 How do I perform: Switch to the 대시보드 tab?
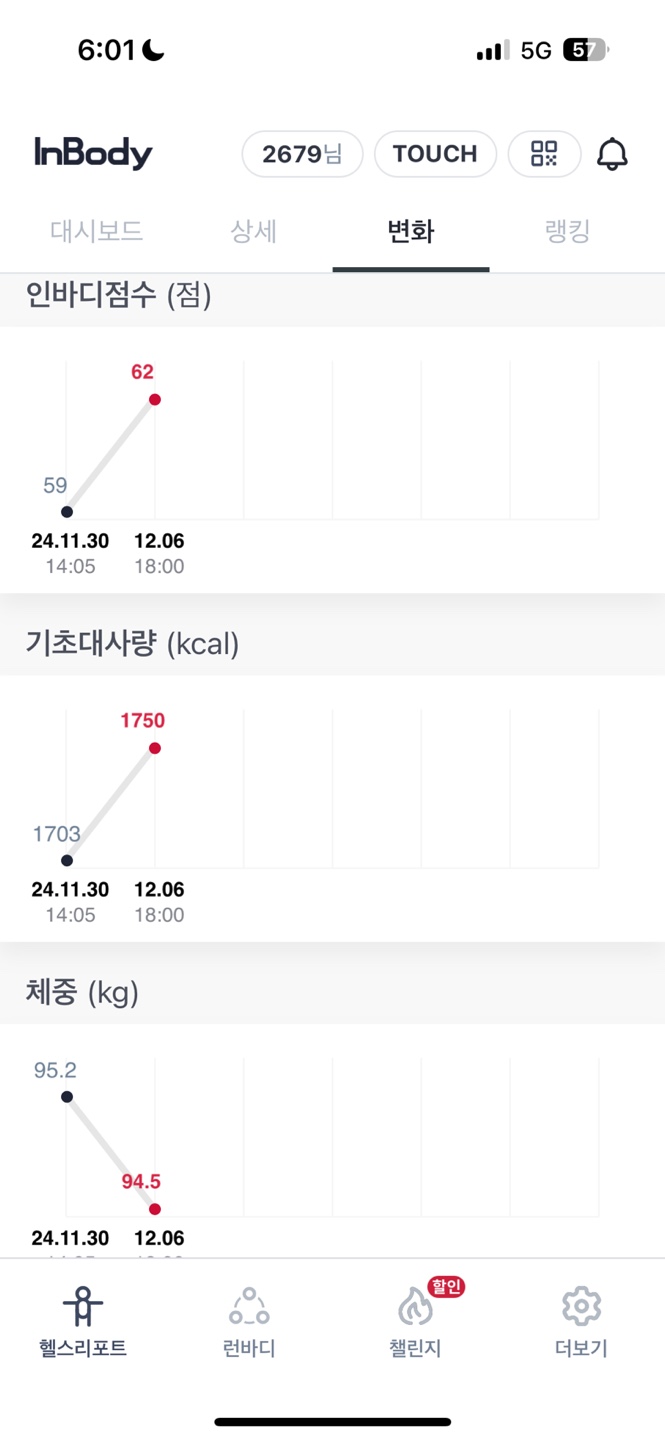tap(97, 232)
